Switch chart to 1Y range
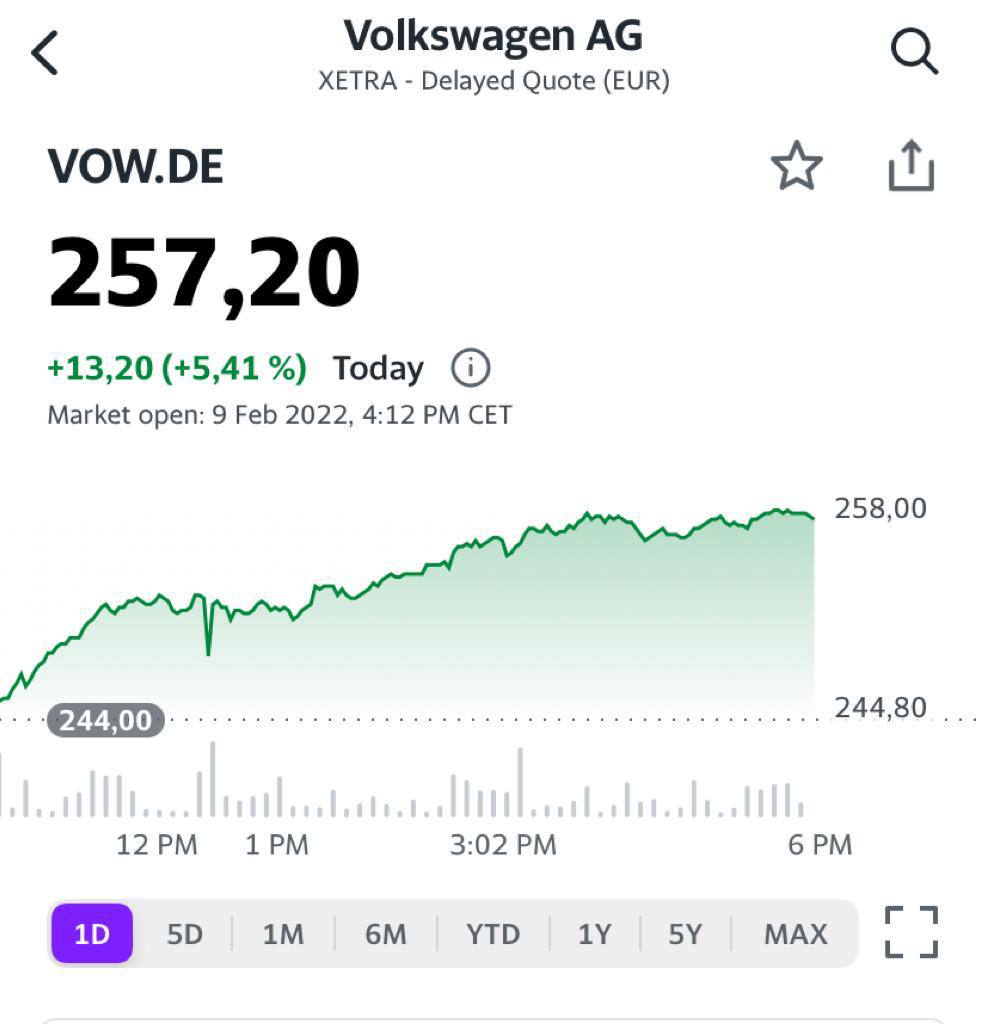 coord(594,934)
